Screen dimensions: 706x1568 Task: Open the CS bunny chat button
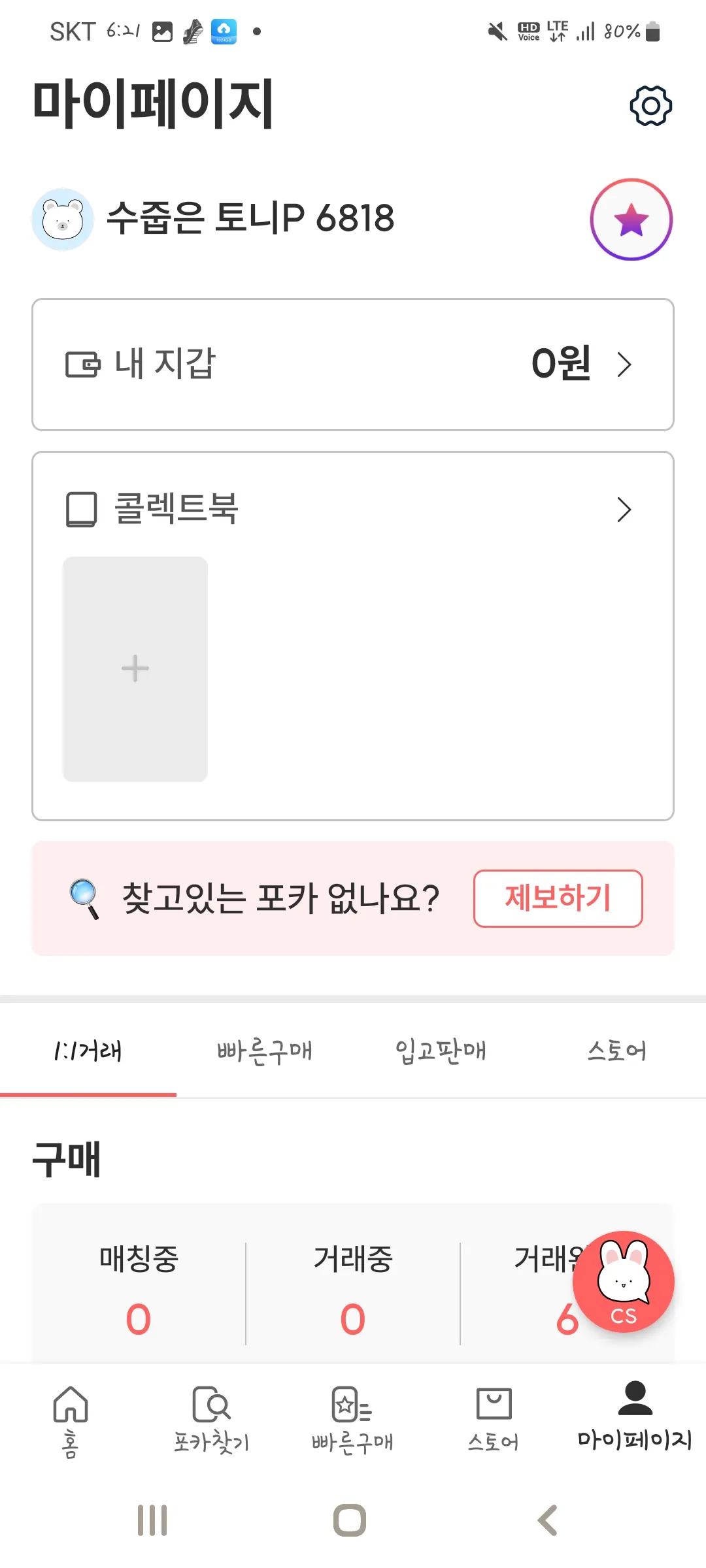623,1281
